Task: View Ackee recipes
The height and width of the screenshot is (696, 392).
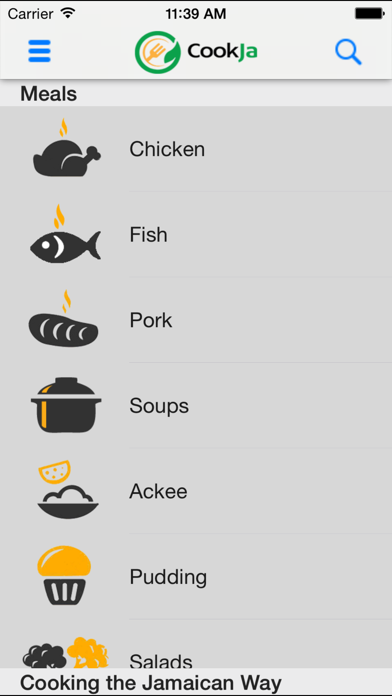Action: (x=196, y=491)
